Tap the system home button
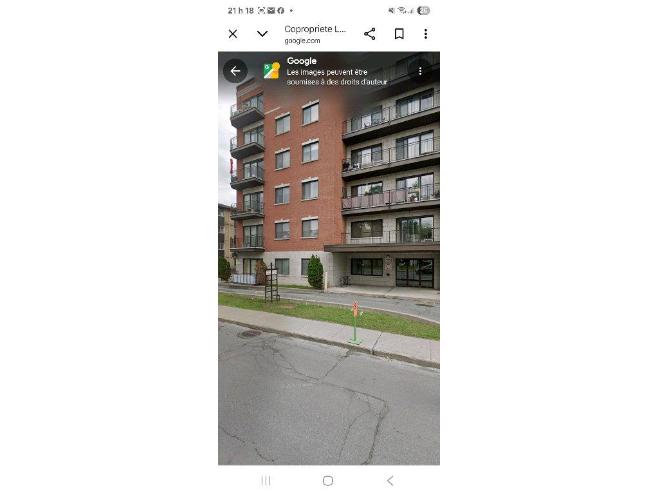Viewport: 660px width, 495px height. point(327,481)
